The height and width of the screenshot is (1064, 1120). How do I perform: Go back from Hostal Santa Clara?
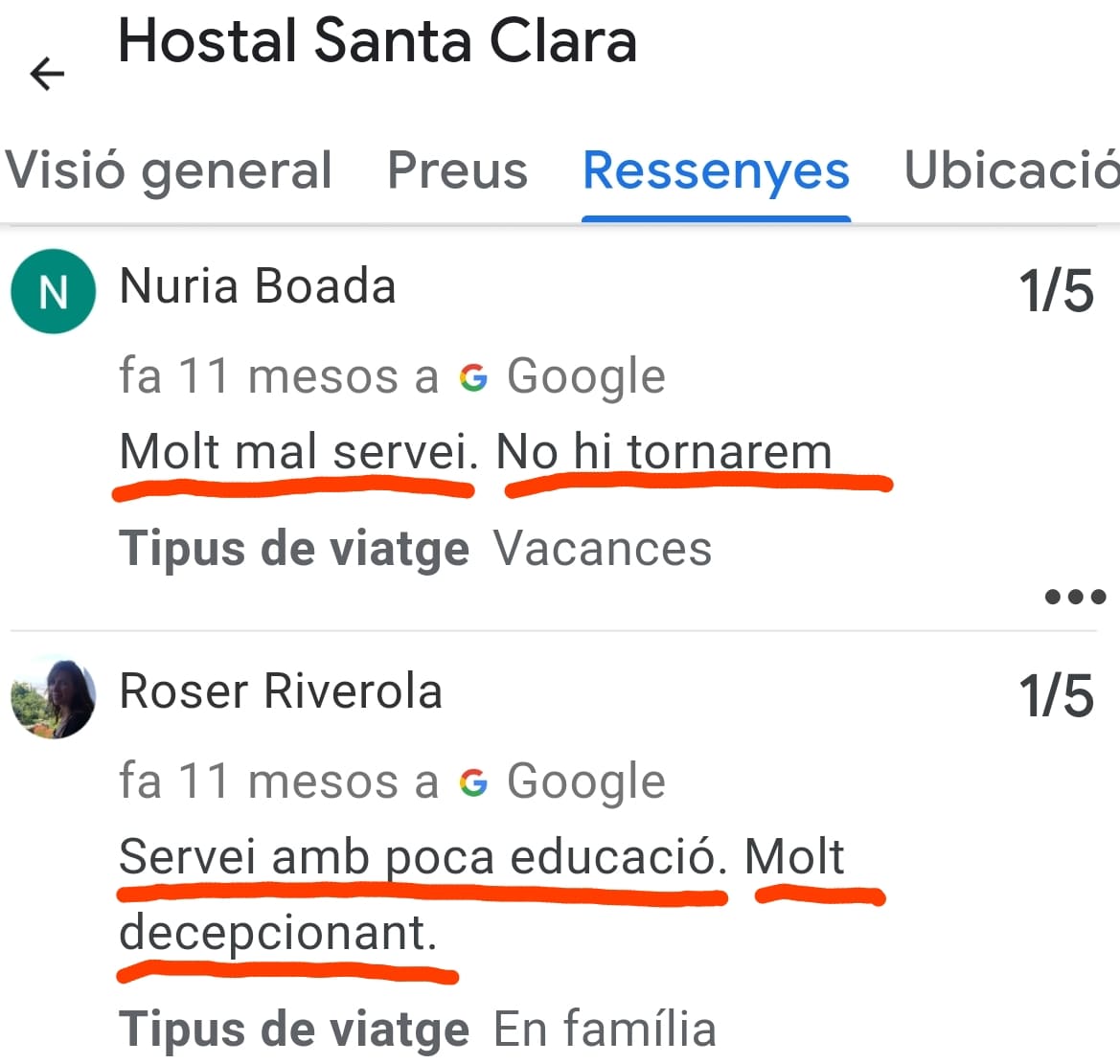pos(47,73)
